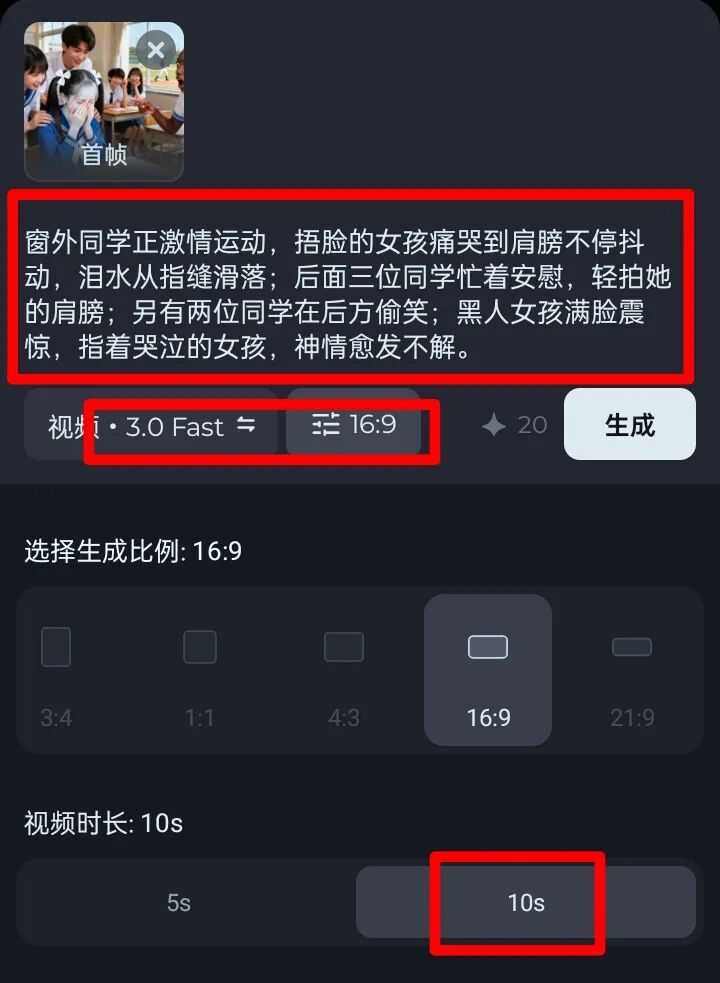Pick the 4:3 aspect ratio
Image resolution: width=720 pixels, height=983 pixels.
click(344, 673)
